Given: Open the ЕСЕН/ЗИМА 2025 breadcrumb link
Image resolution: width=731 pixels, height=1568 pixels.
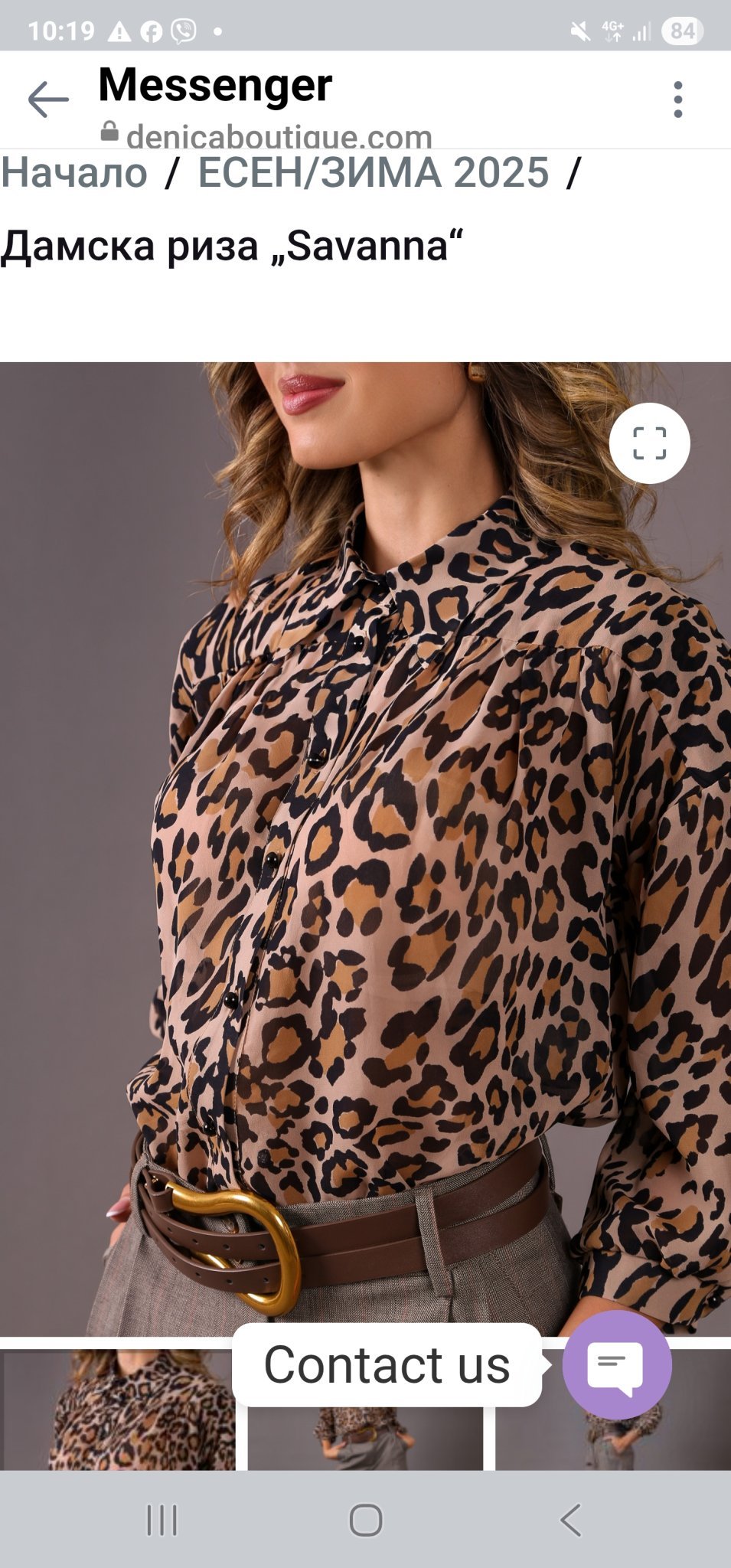Looking at the screenshot, I should [374, 172].
